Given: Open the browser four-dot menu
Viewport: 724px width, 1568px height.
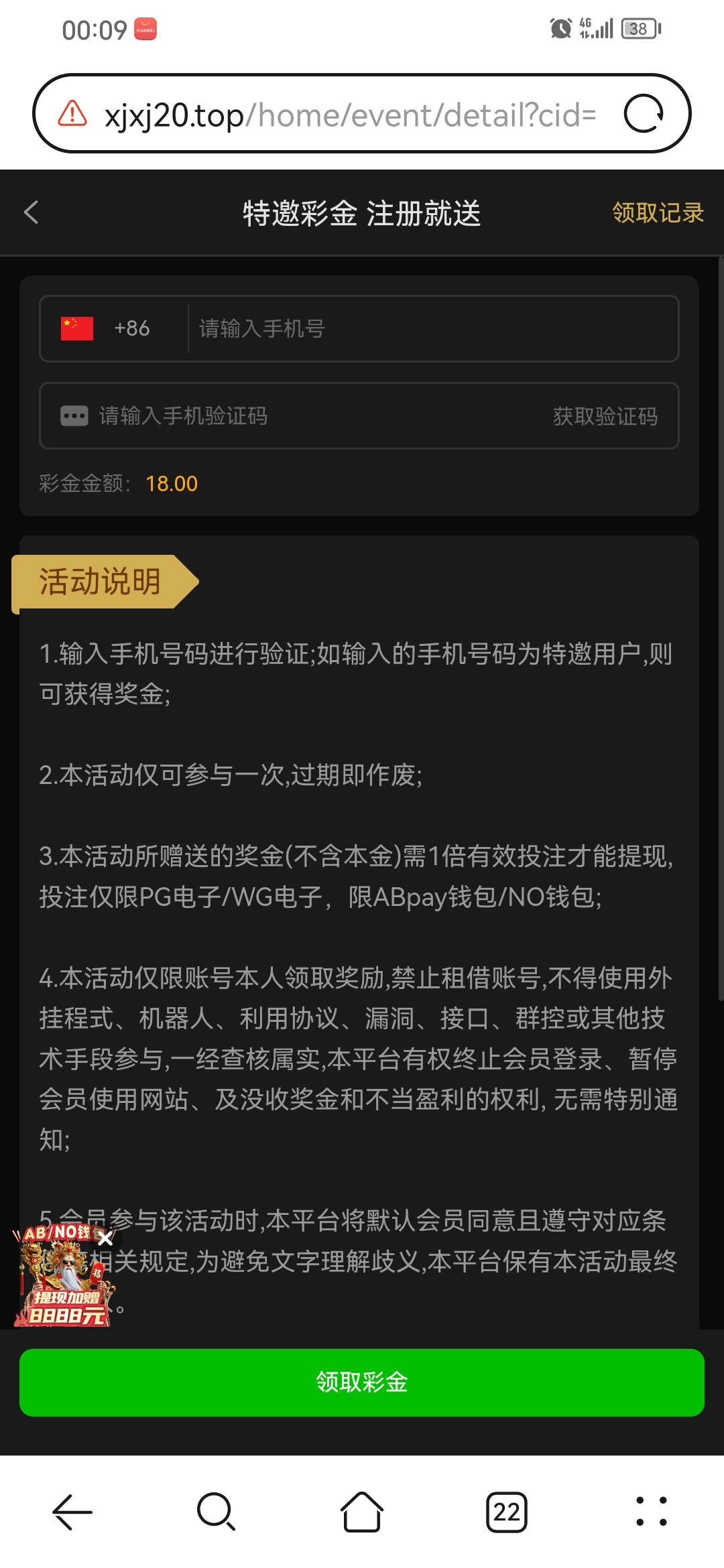Looking at the screenshot, I should [x=651, y=1512].
